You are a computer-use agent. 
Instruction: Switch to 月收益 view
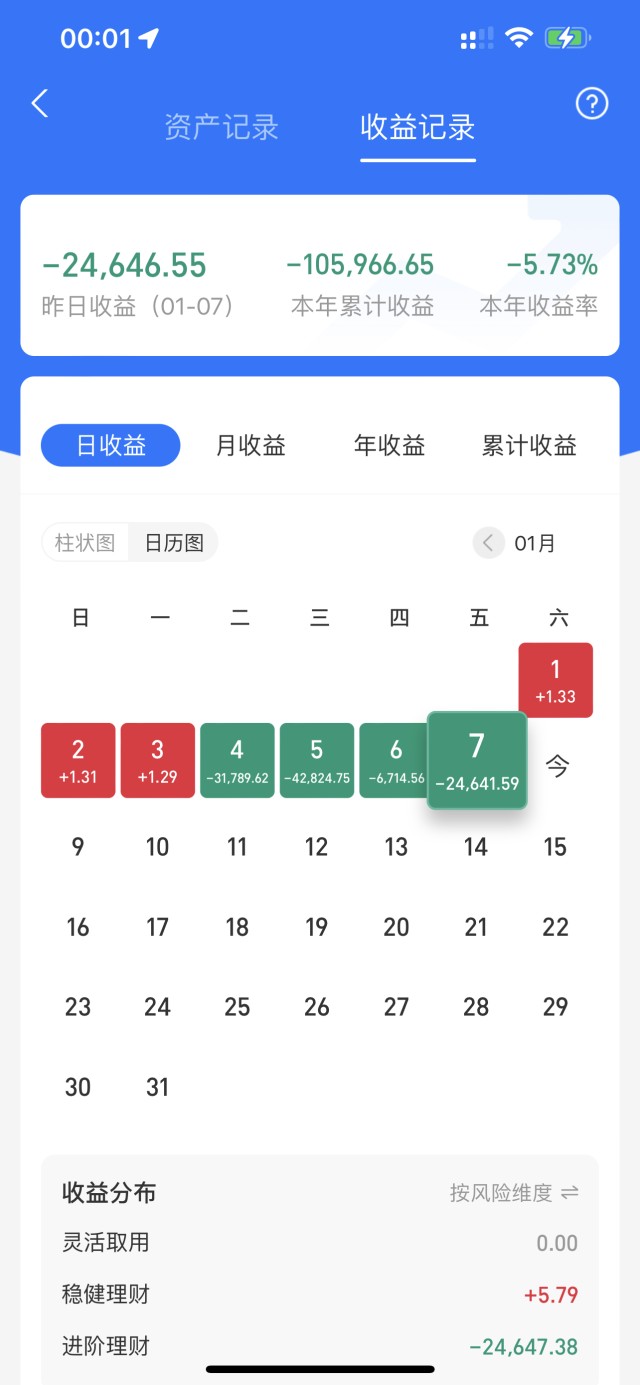pyautogui.click(x=251, y=445)
